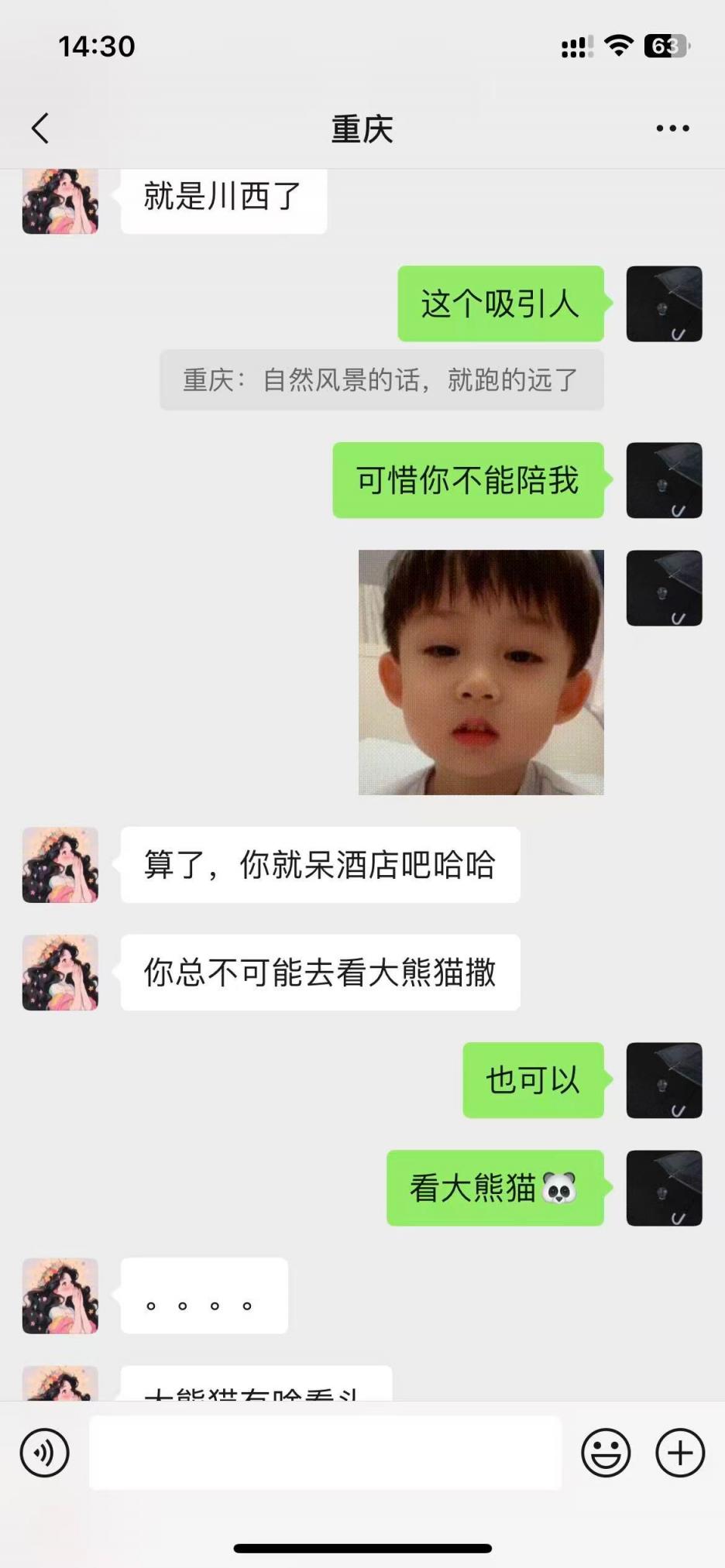Go back from the 重庆 chat
725x1568 pixels.
click(40, 129)
